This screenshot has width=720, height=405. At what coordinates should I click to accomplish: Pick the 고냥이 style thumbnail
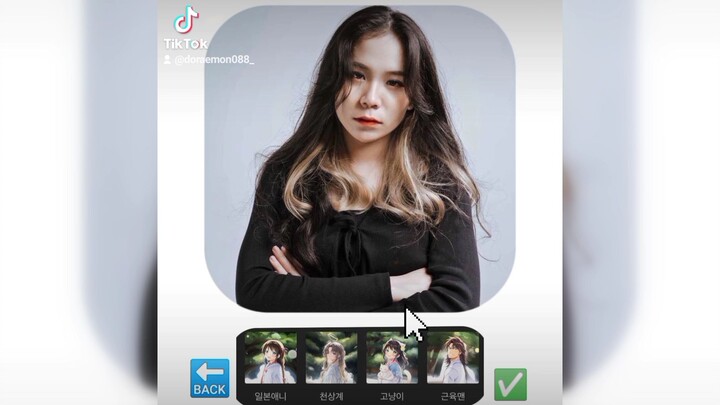click(x=392, y=359)
